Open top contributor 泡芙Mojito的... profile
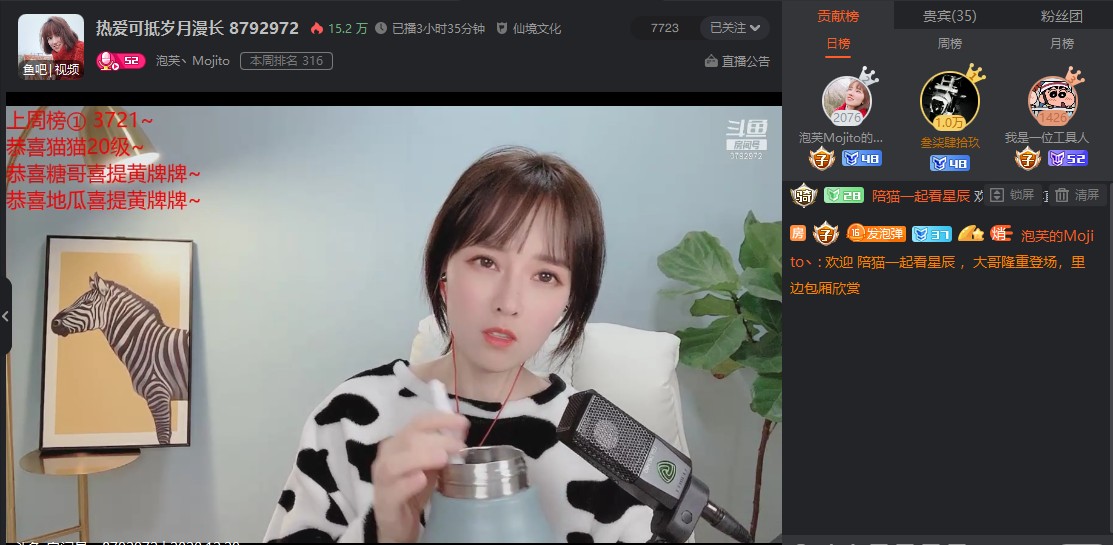Screen dimensions: 1113x545 [846, 101]
